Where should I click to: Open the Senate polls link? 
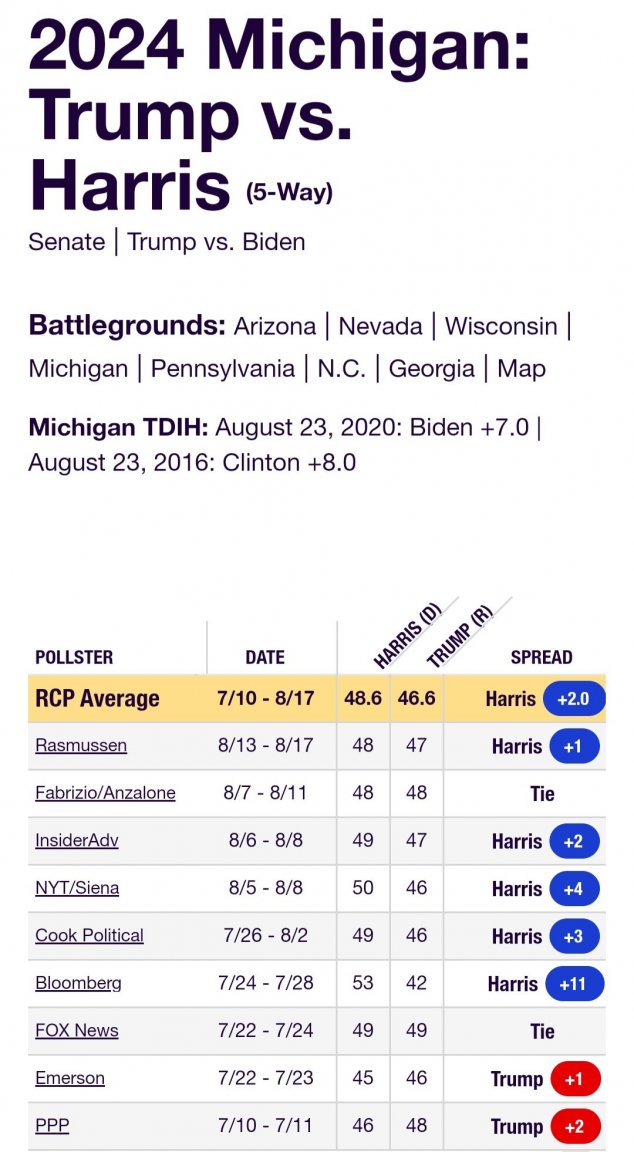(67, 242)
